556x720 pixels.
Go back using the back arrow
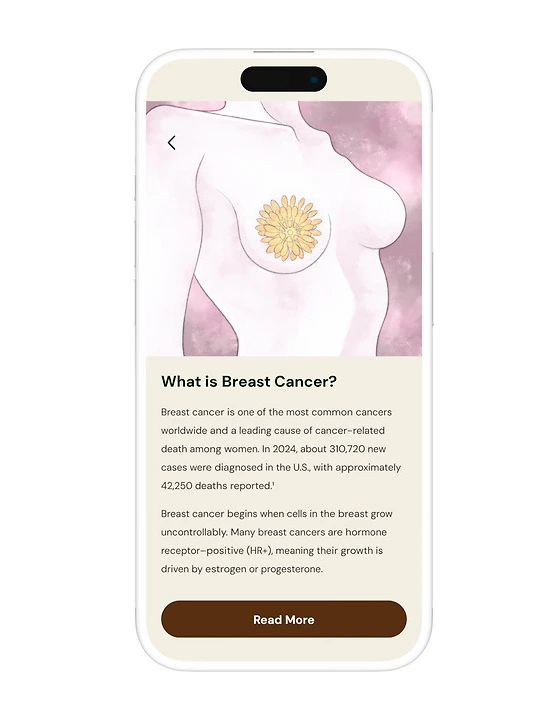(x=171, y=143)
